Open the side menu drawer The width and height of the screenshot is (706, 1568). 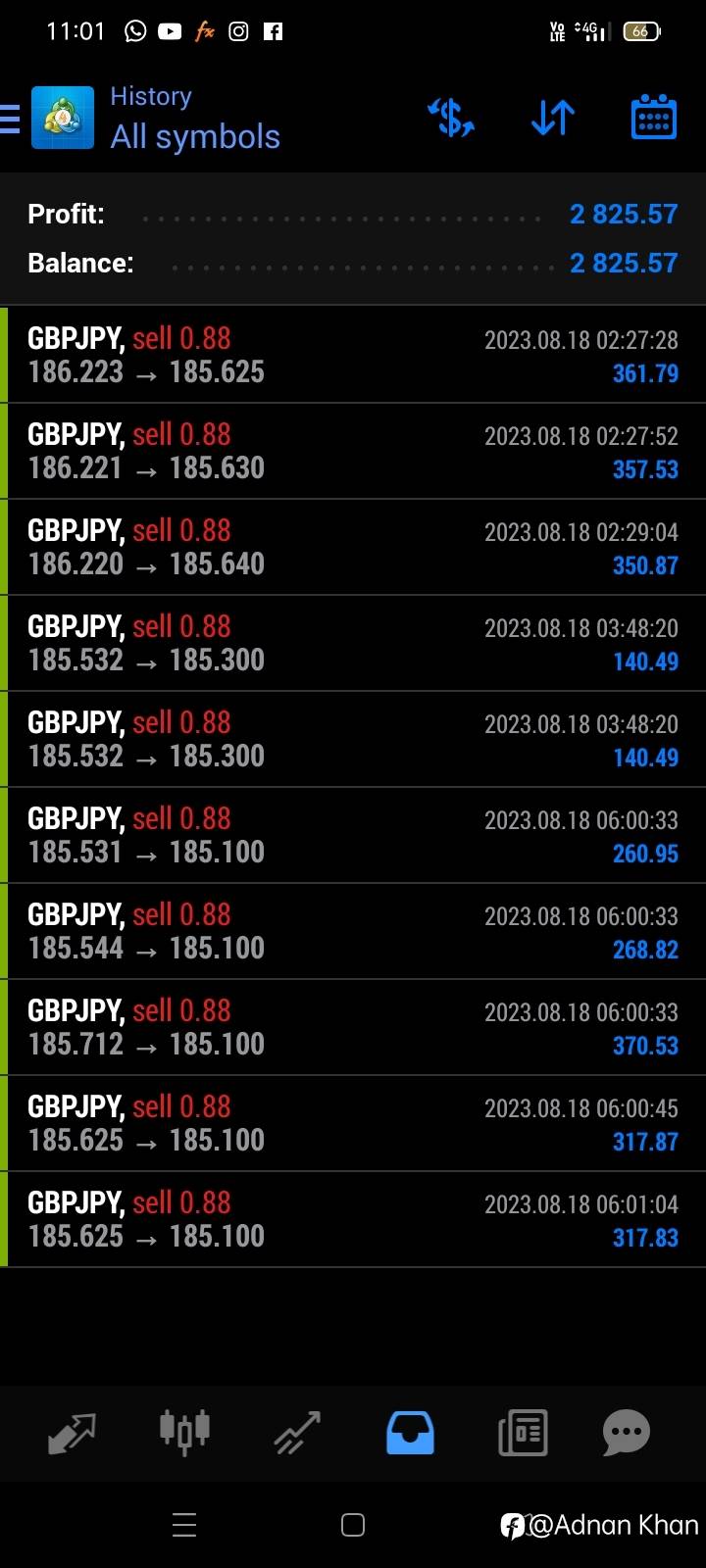(x=10, y=119)
